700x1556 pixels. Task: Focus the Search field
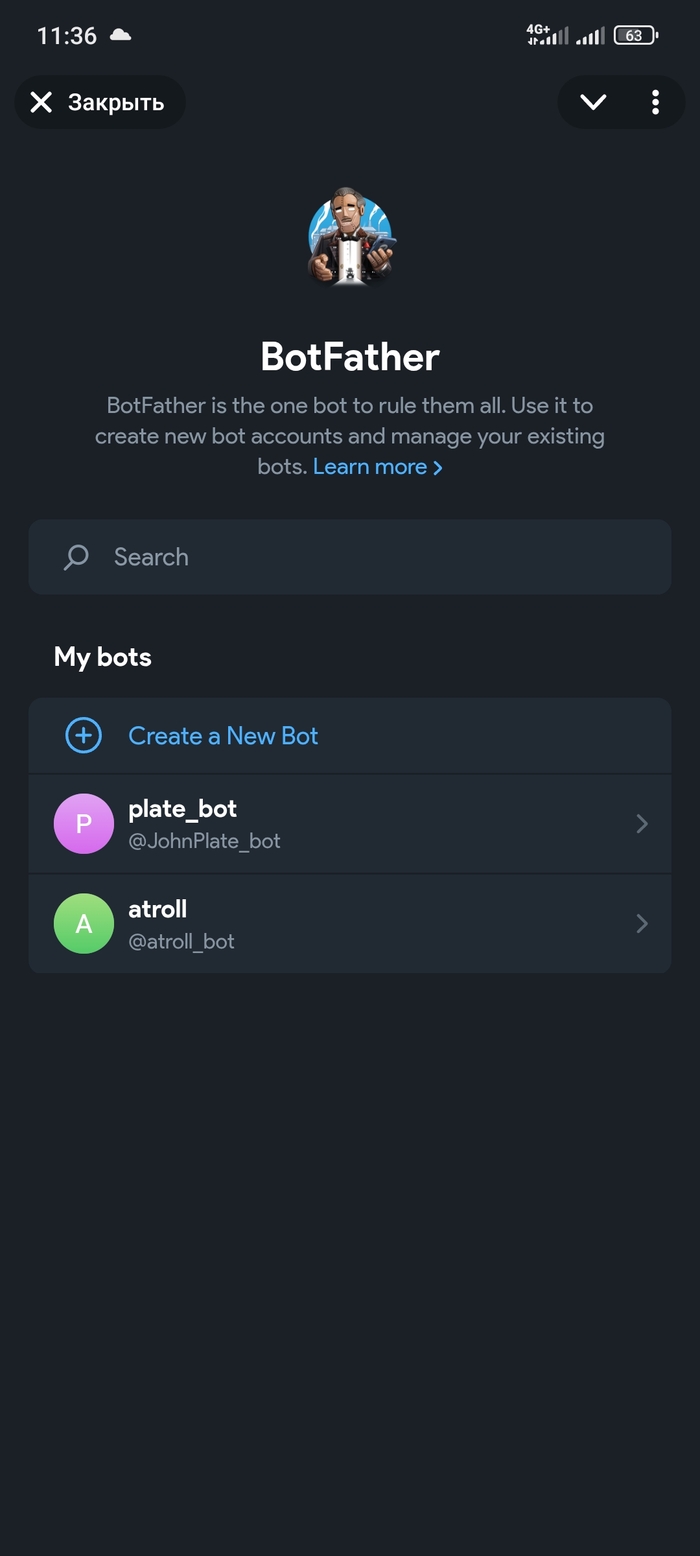(349, 557)
